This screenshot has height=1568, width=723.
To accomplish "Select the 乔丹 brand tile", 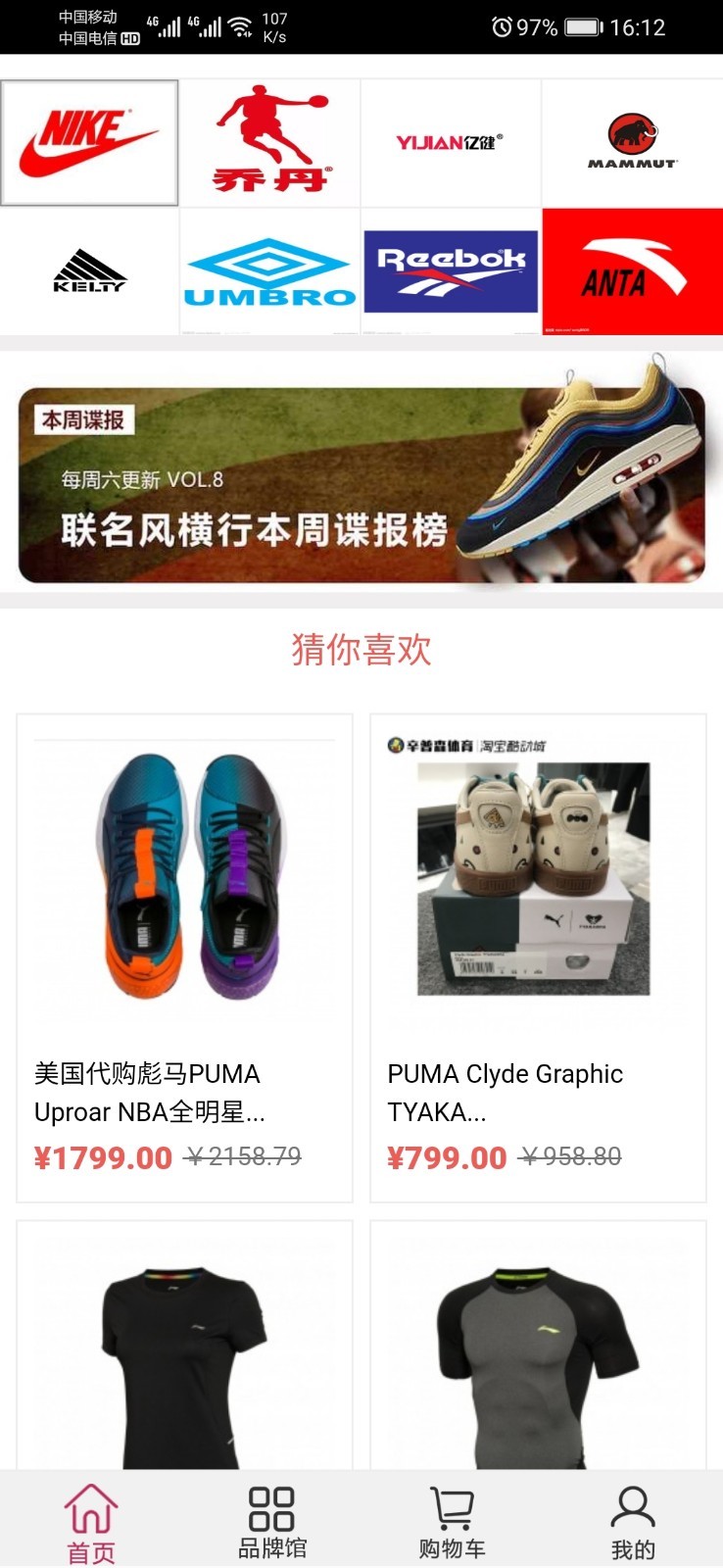I will point(270,143).
